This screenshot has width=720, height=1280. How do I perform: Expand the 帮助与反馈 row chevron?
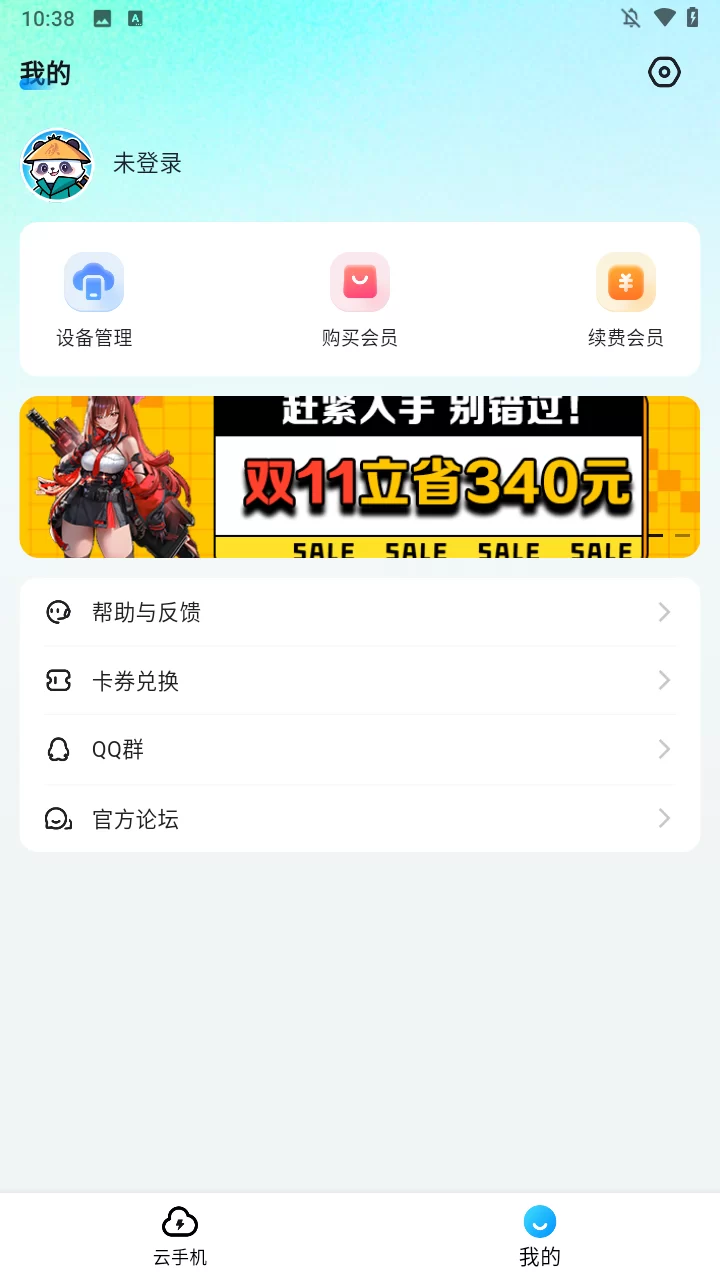[663, 611]
